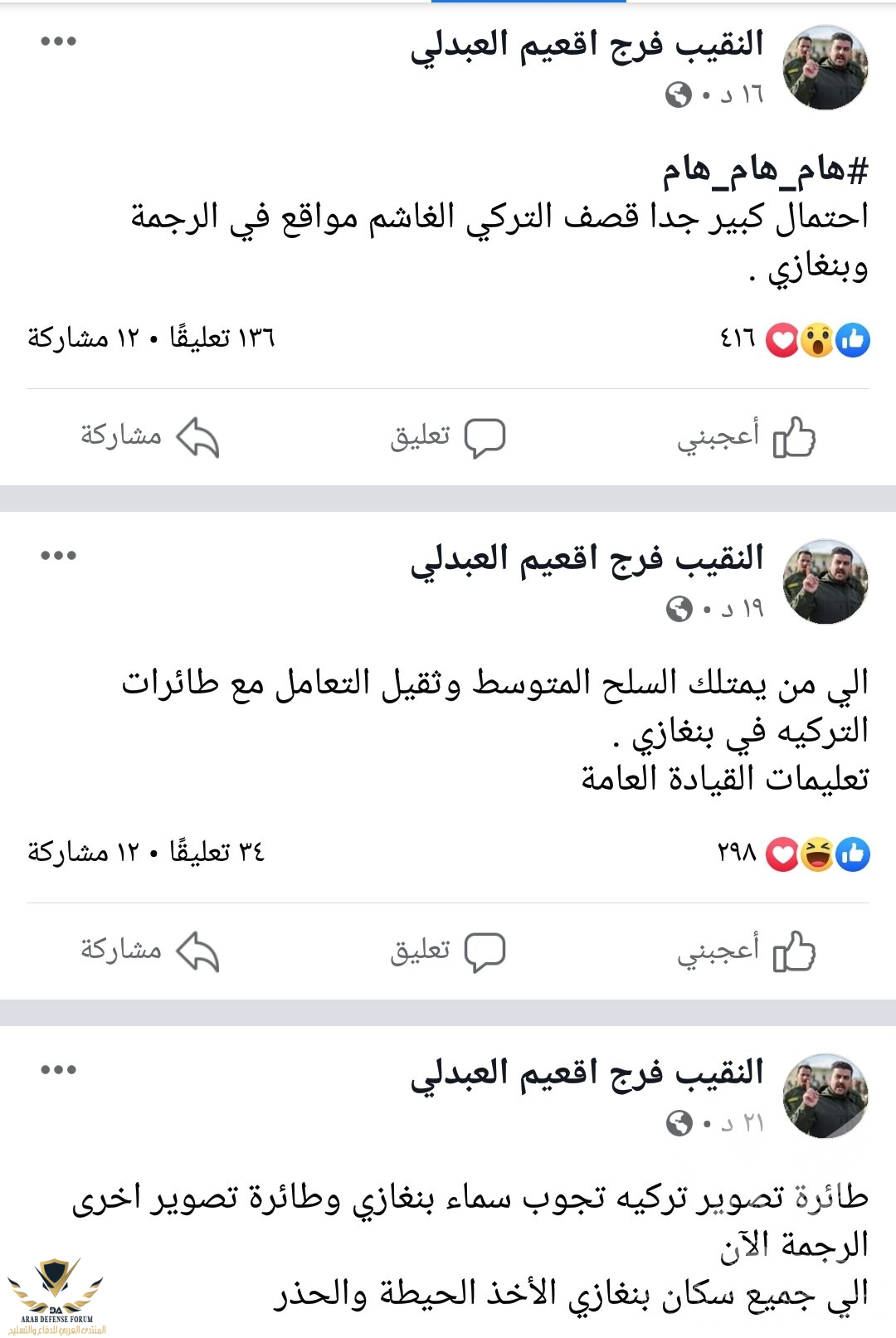This screenshot has height=1338, width=896.
Task: Comment on the post with 34 comments
Action: coord(448,951)
